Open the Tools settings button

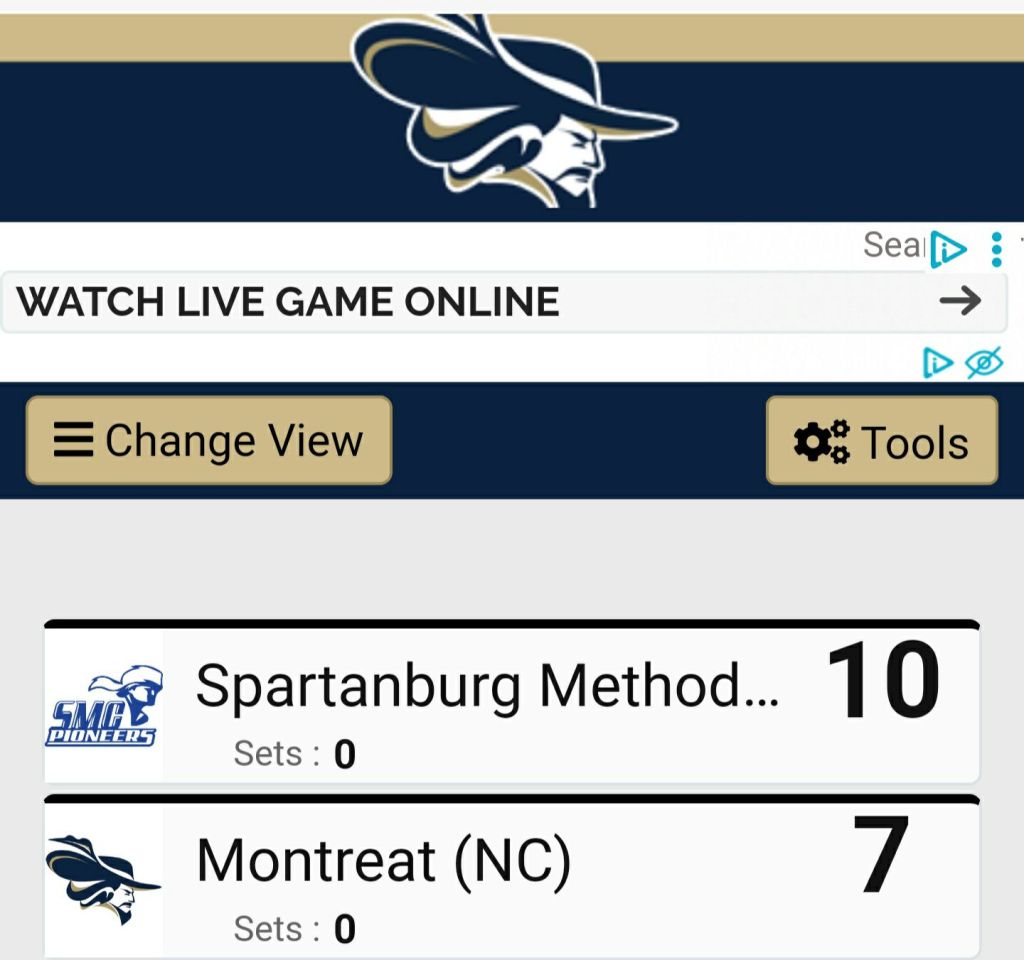(x=881, y=441)
